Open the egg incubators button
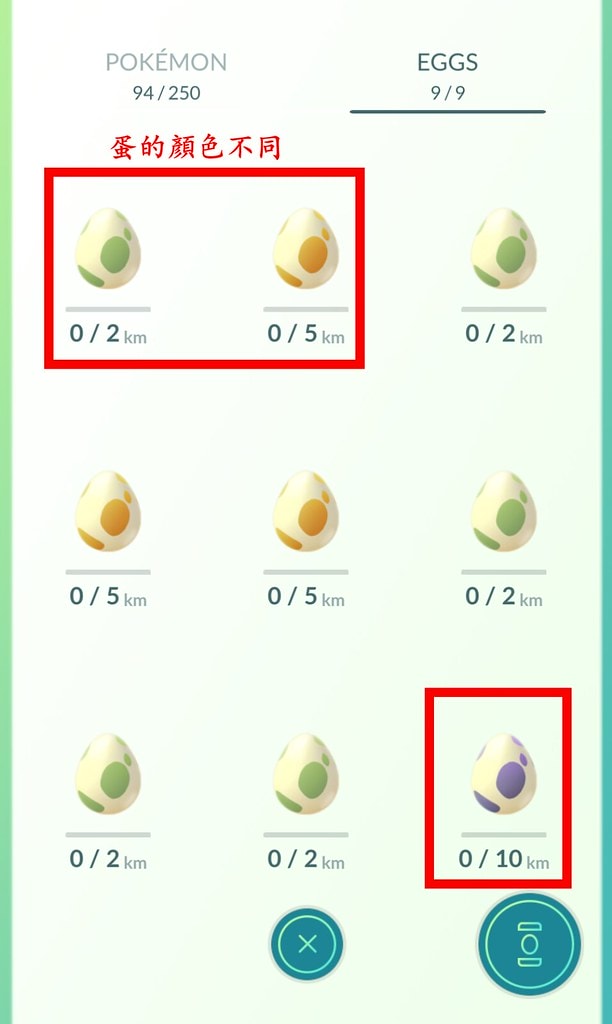This screenshot has height=1024, width=612. (529, 944)
